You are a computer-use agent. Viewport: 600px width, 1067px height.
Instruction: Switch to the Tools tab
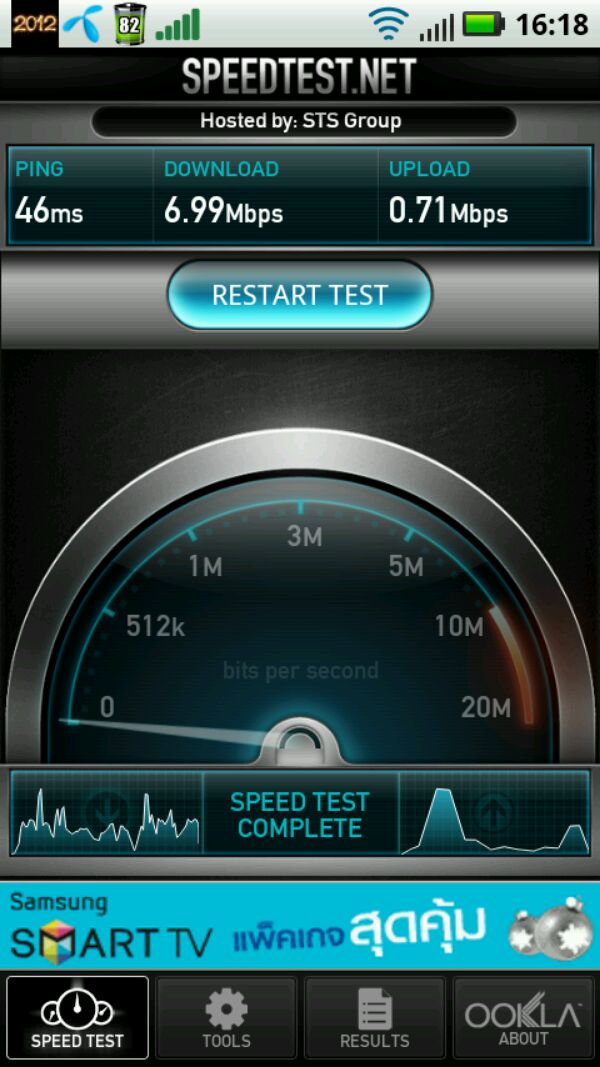click(x=226, y=1018)
